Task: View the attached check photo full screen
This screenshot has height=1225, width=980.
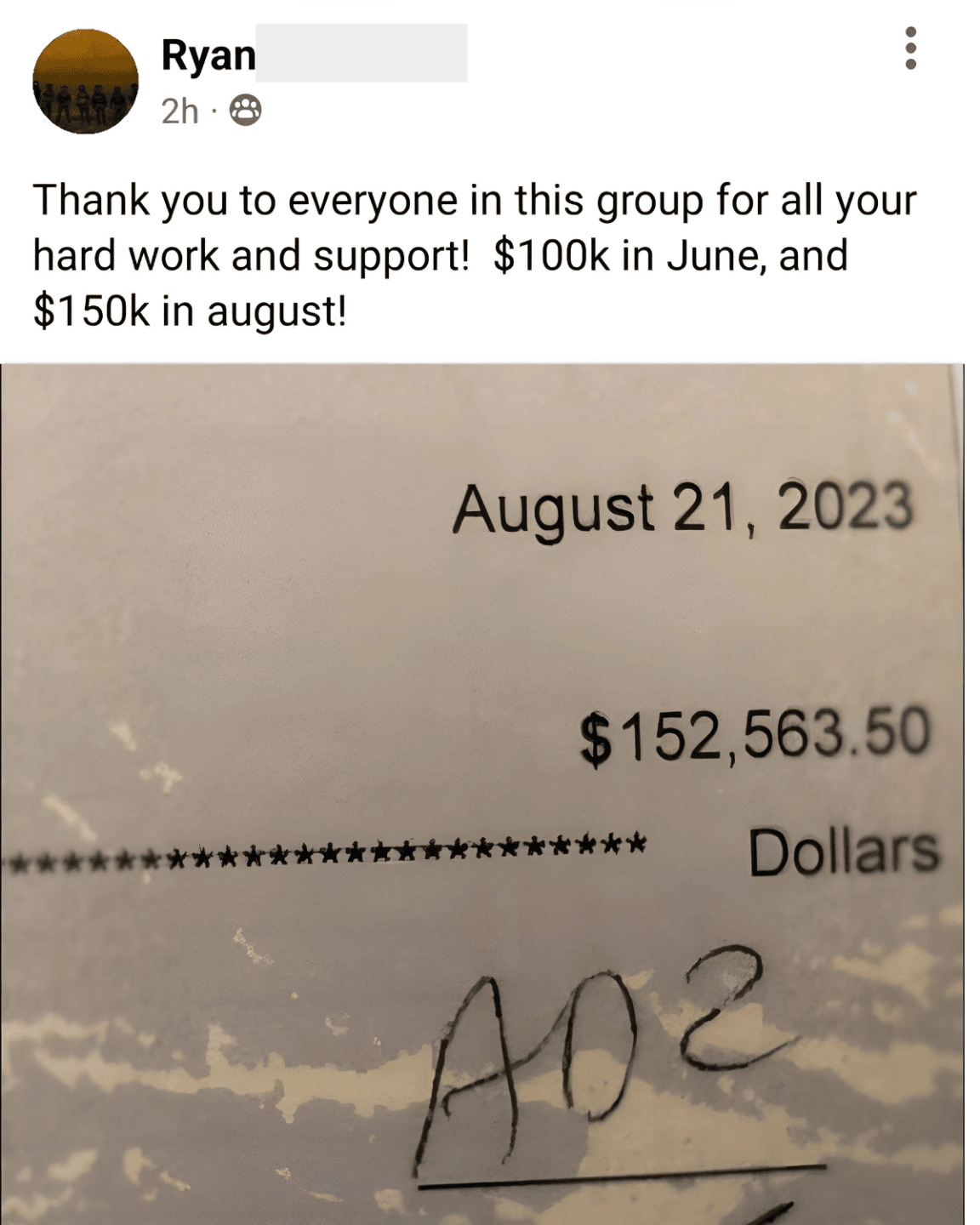Action: [481, 791]
